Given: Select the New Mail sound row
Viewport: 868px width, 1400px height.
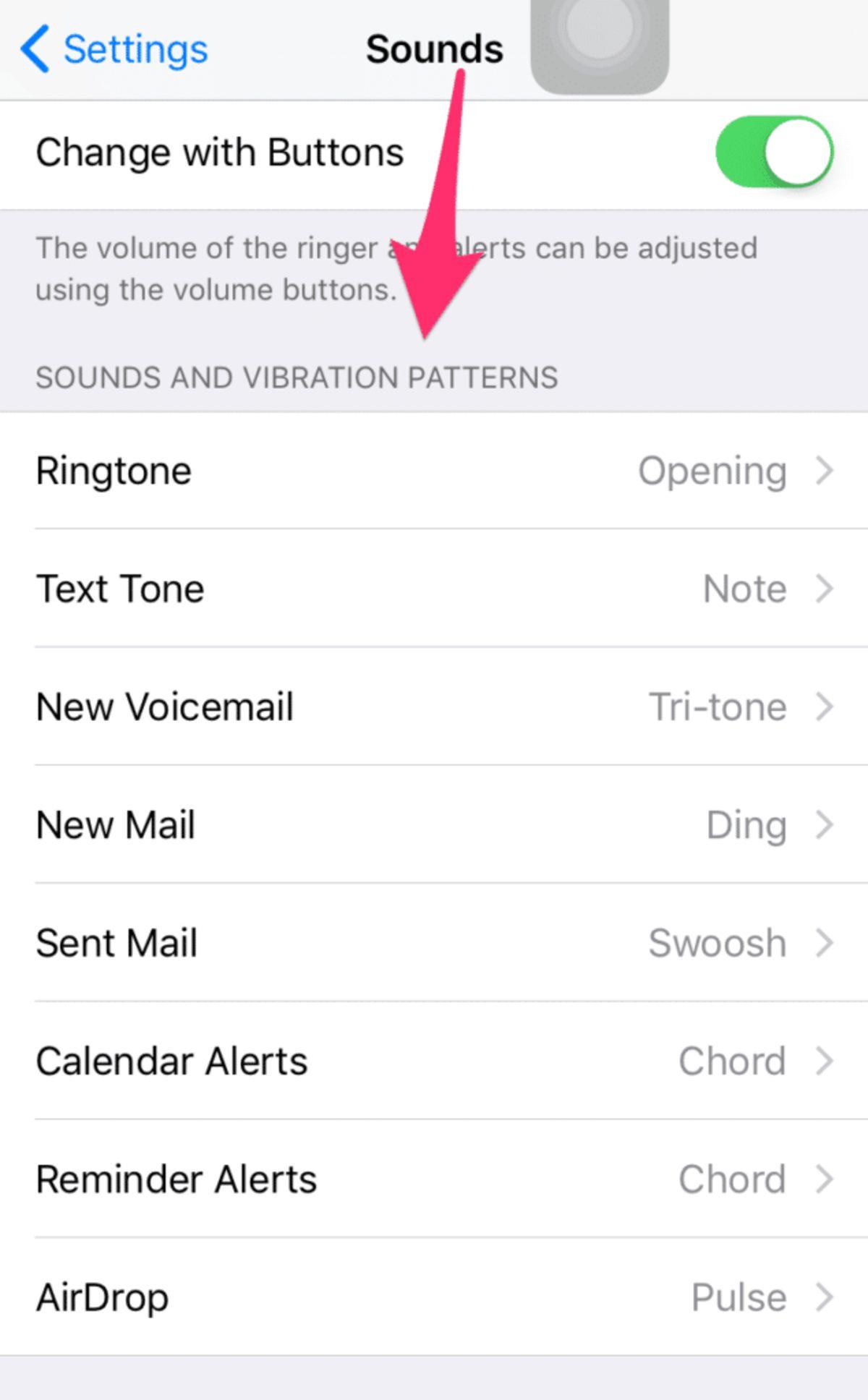Looking at the screenshot, I should click(x=289, y=824).
